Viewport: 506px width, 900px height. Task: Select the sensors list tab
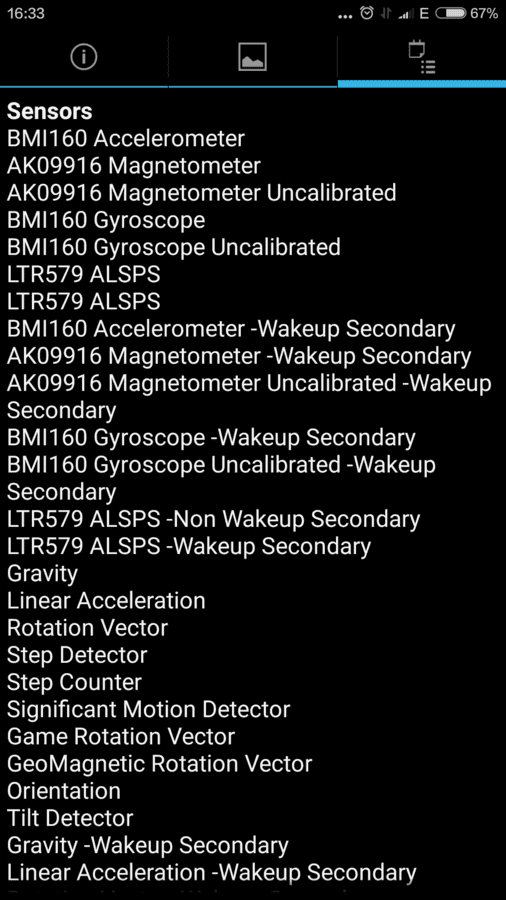(x=422, y=57)
